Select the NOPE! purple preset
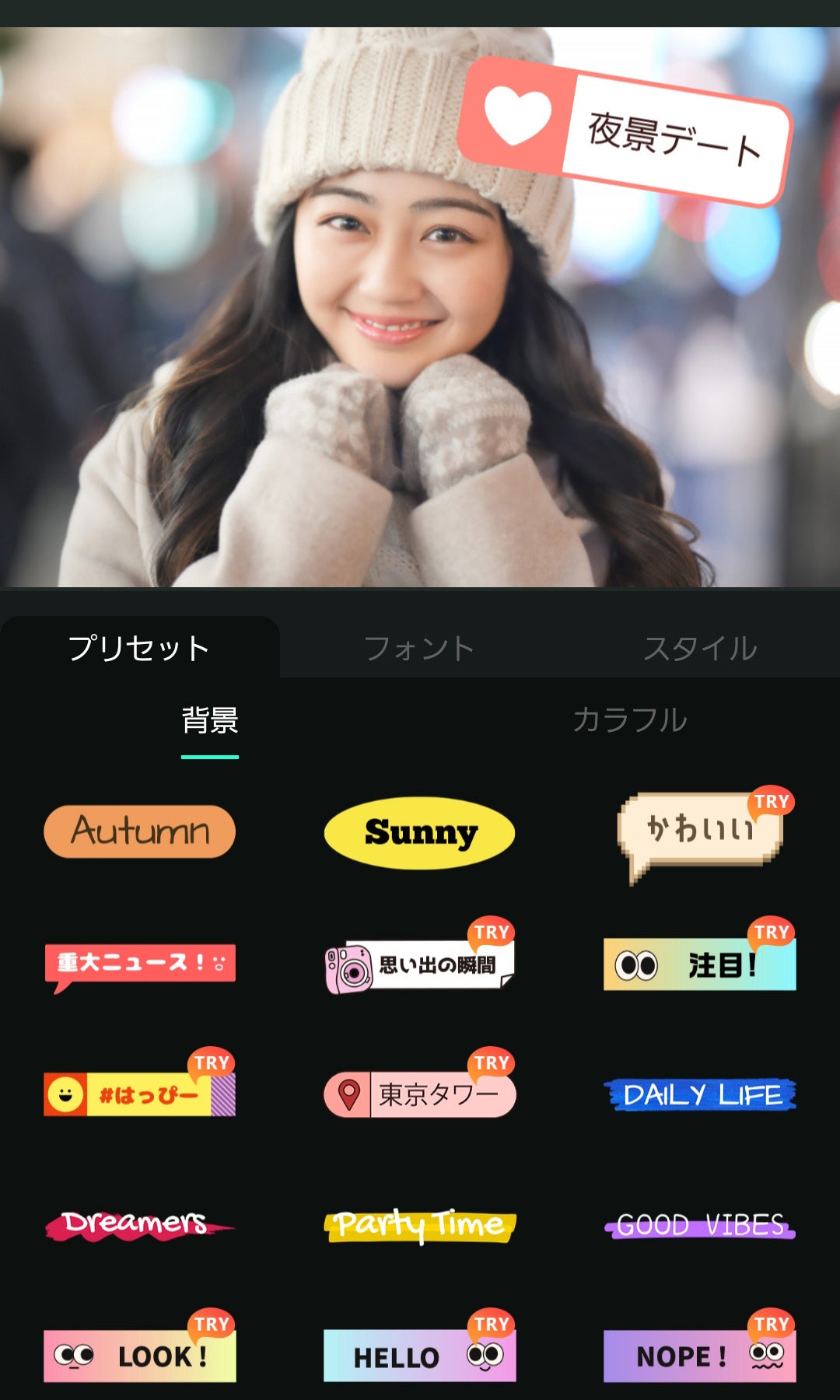 tap(700, 1356)
